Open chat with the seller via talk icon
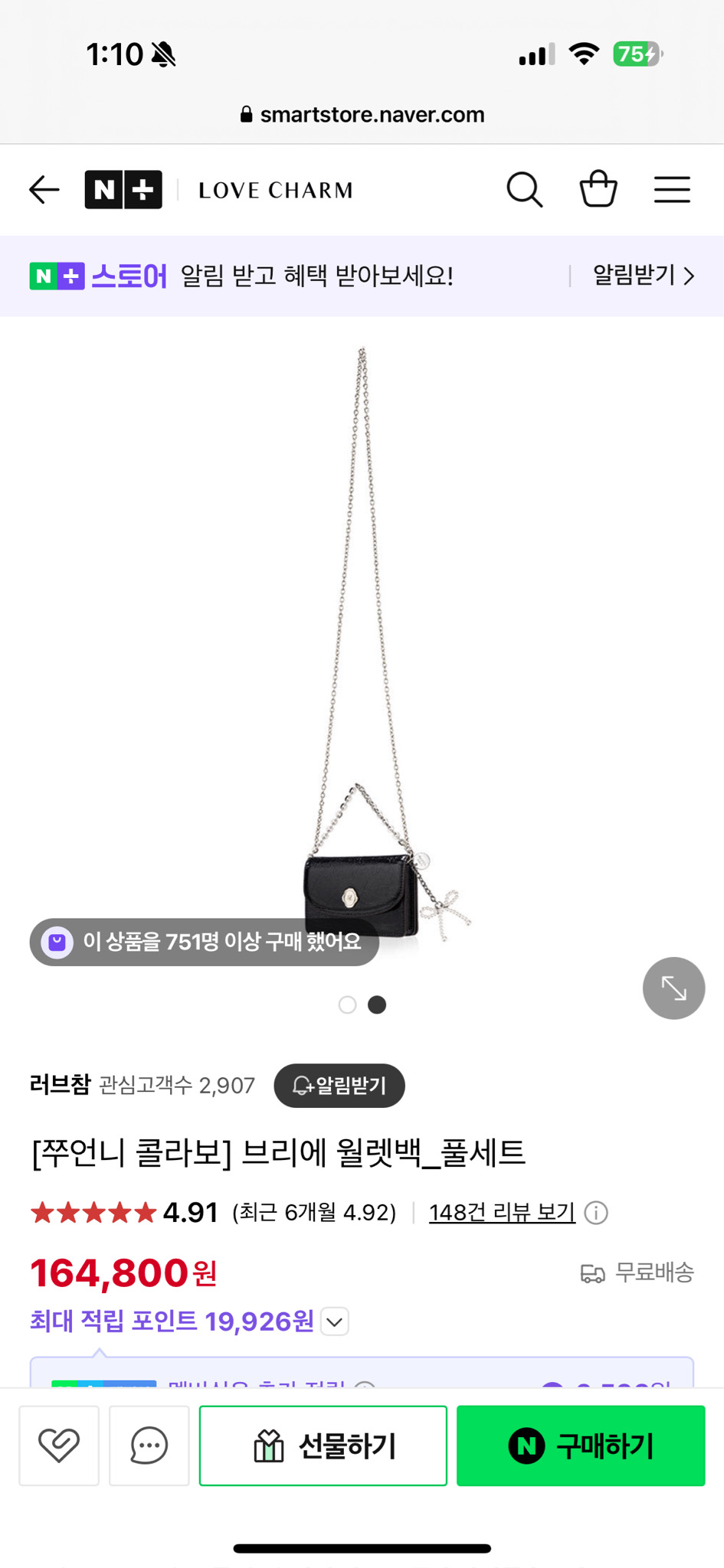 pos(149,1445)
